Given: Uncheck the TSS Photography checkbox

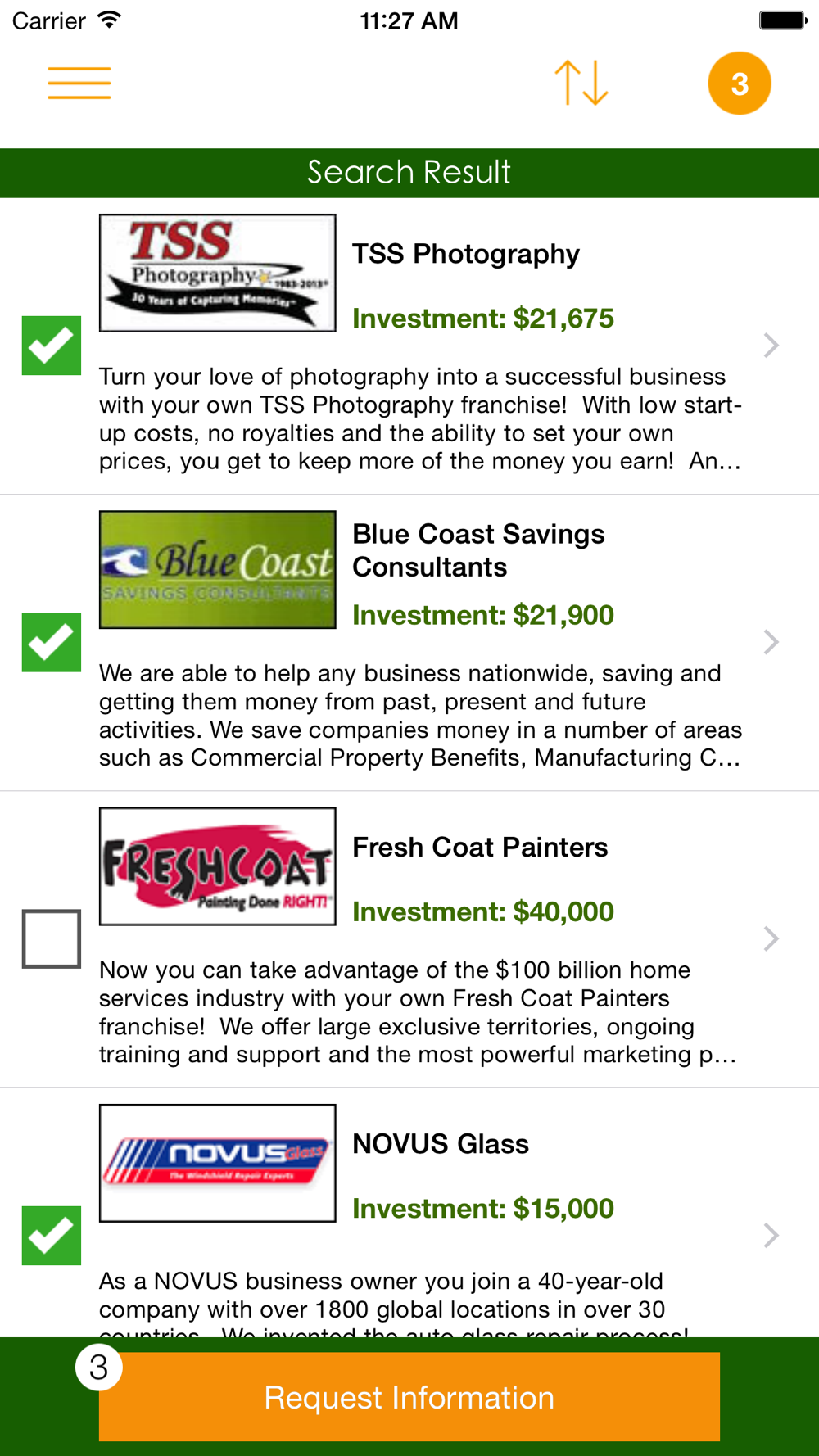Looking at the screenshot, I should point(52,346).
